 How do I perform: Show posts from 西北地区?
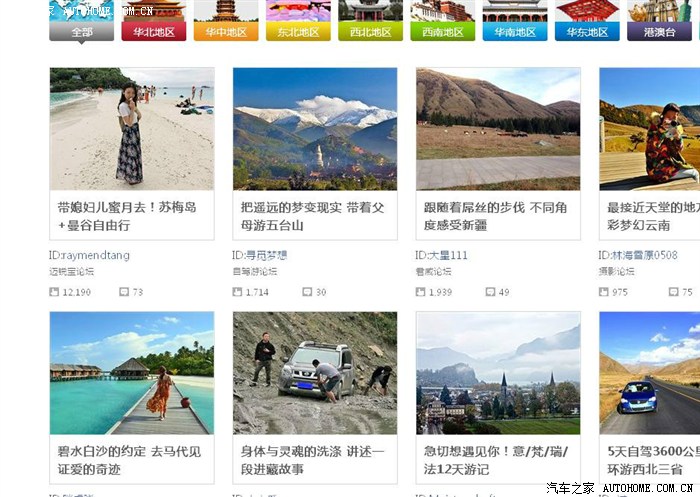(370, 32)
